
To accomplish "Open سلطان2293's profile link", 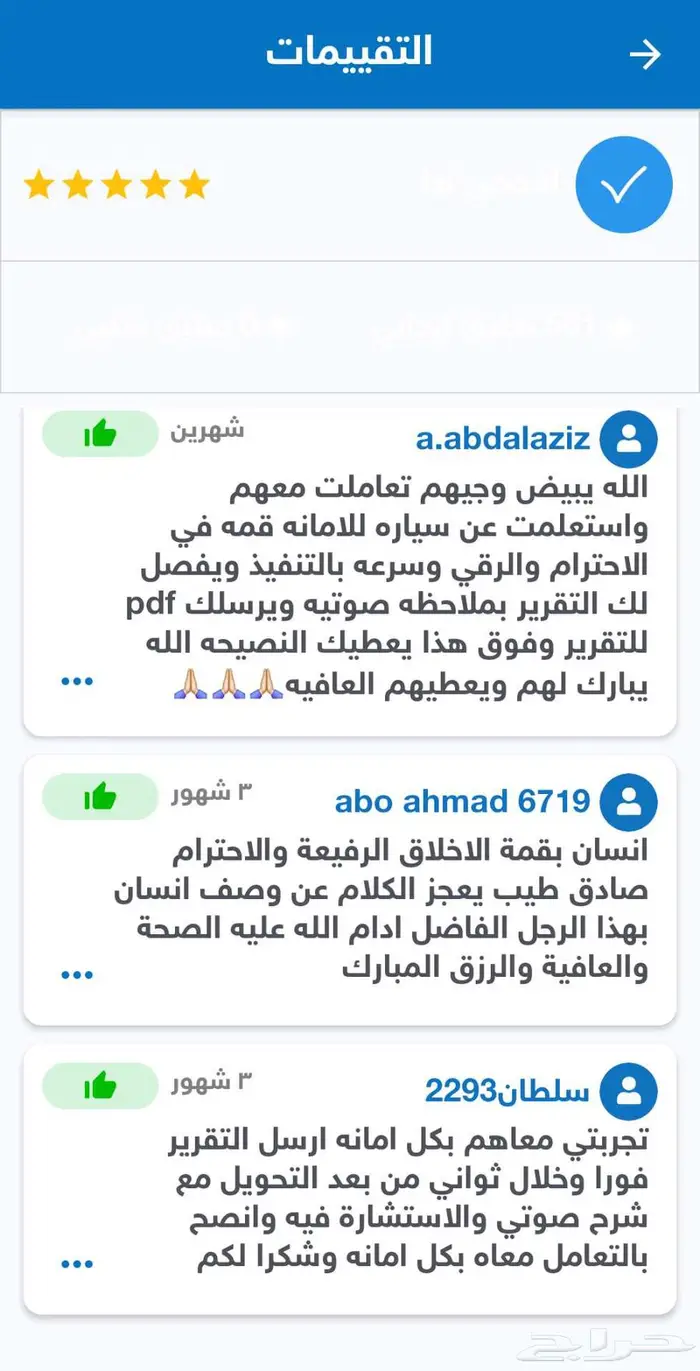I will click(x=507, y=1090).
